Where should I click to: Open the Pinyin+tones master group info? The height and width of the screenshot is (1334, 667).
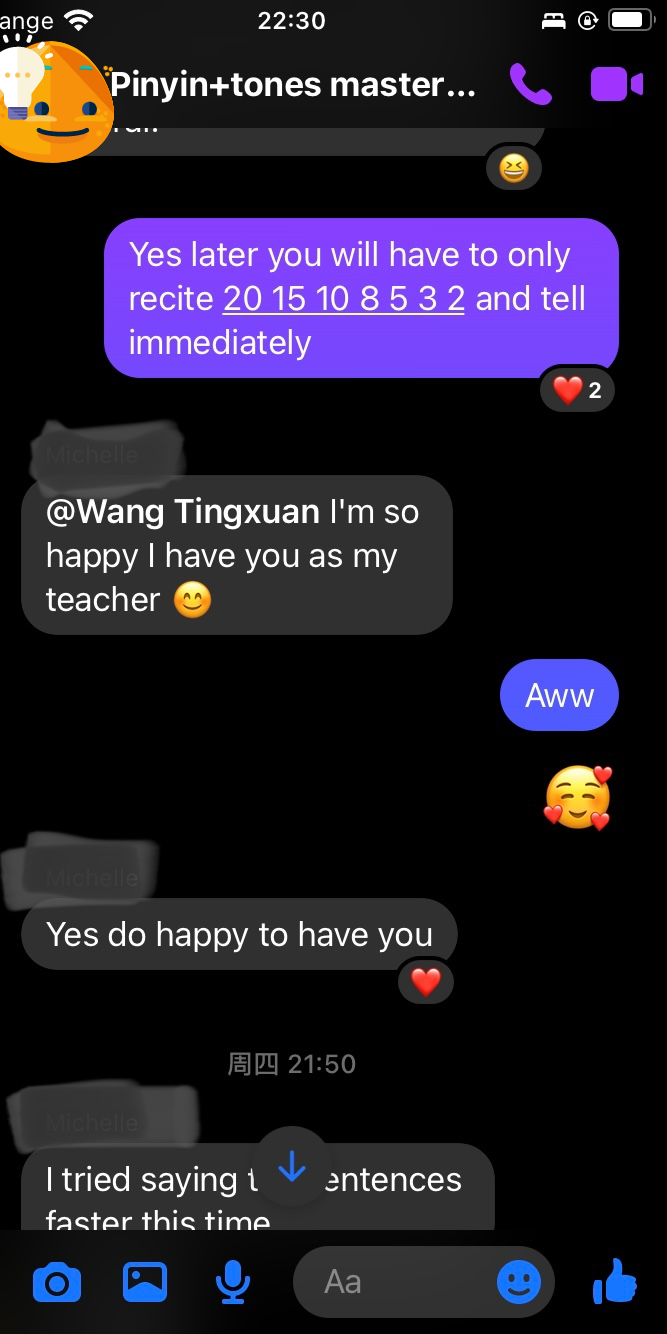pos(292,84)
